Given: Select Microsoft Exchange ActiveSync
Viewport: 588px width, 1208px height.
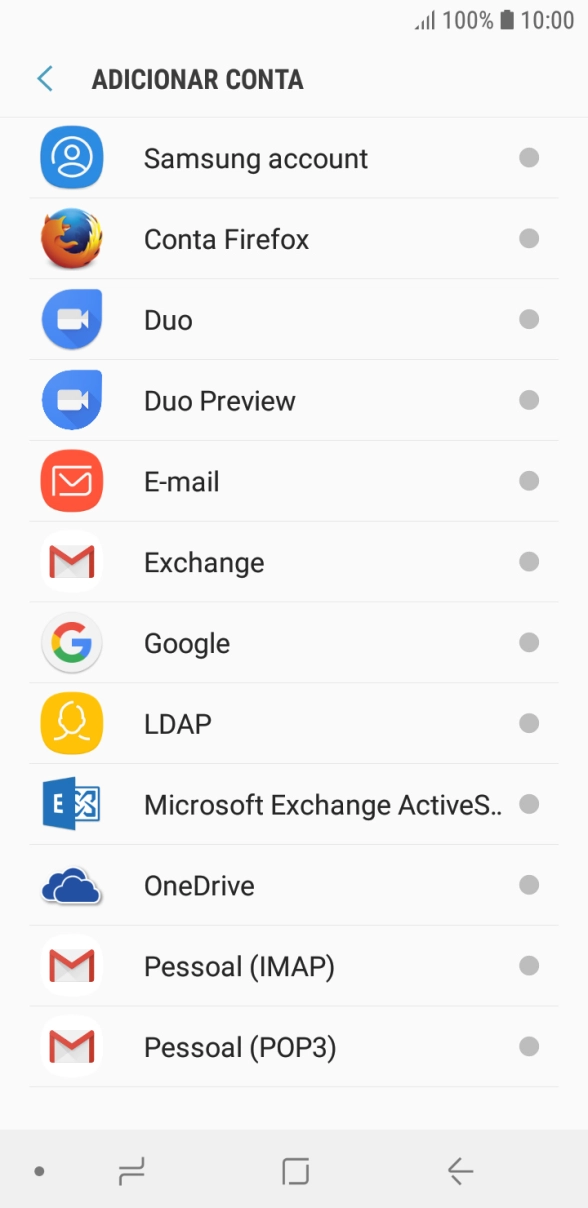Looking at the screenshot, I should point(294,805).
